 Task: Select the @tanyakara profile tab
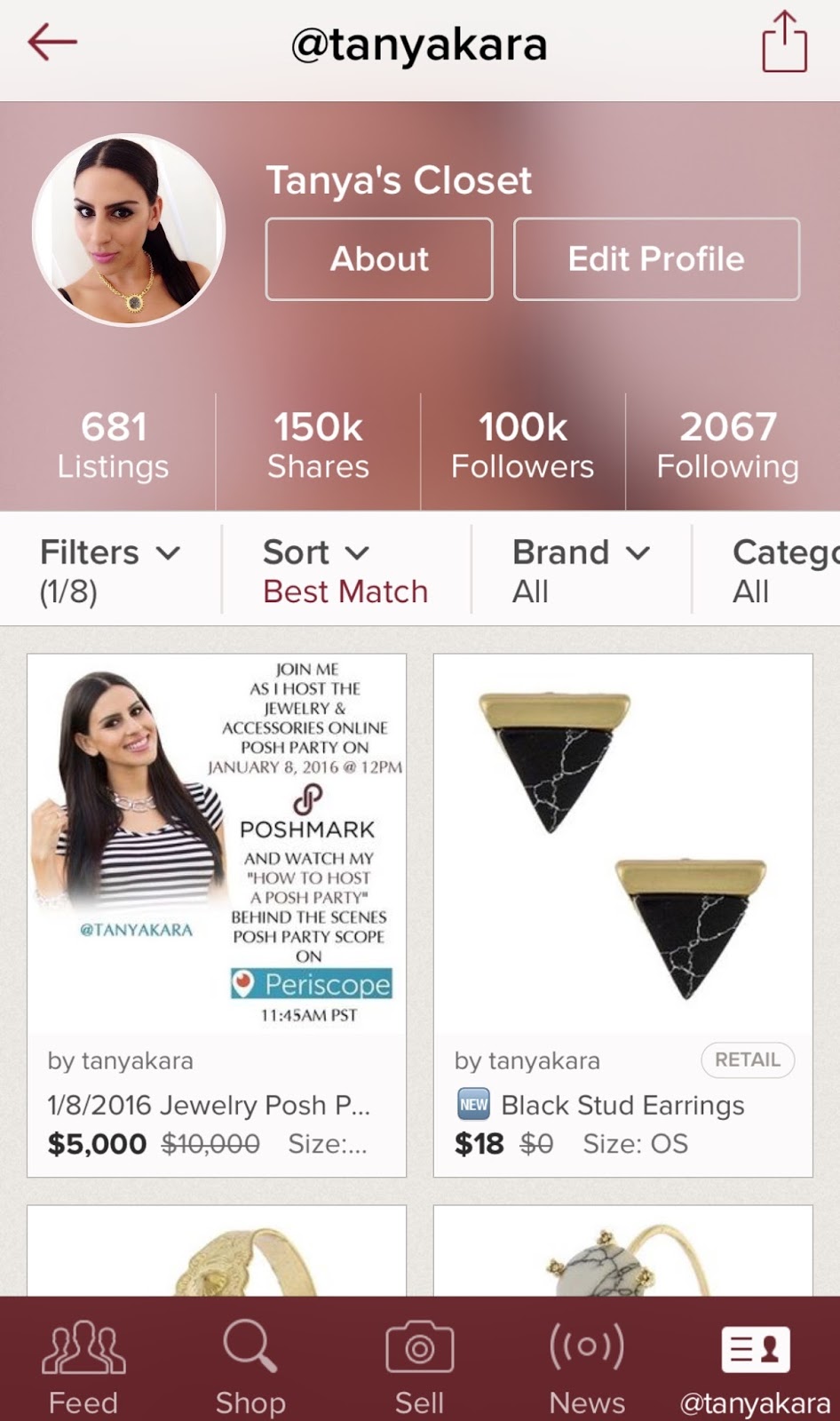[x=755, y=1365]
